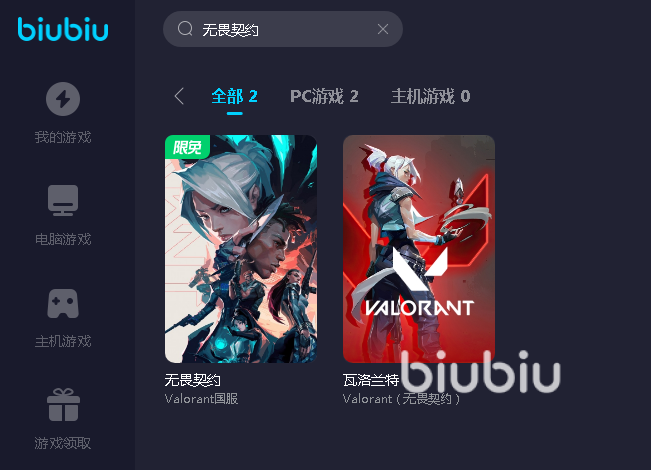651x470 pixels.
Task: Open the 无畏契约 Valorant国服 game card
Action: pos(241,249)
